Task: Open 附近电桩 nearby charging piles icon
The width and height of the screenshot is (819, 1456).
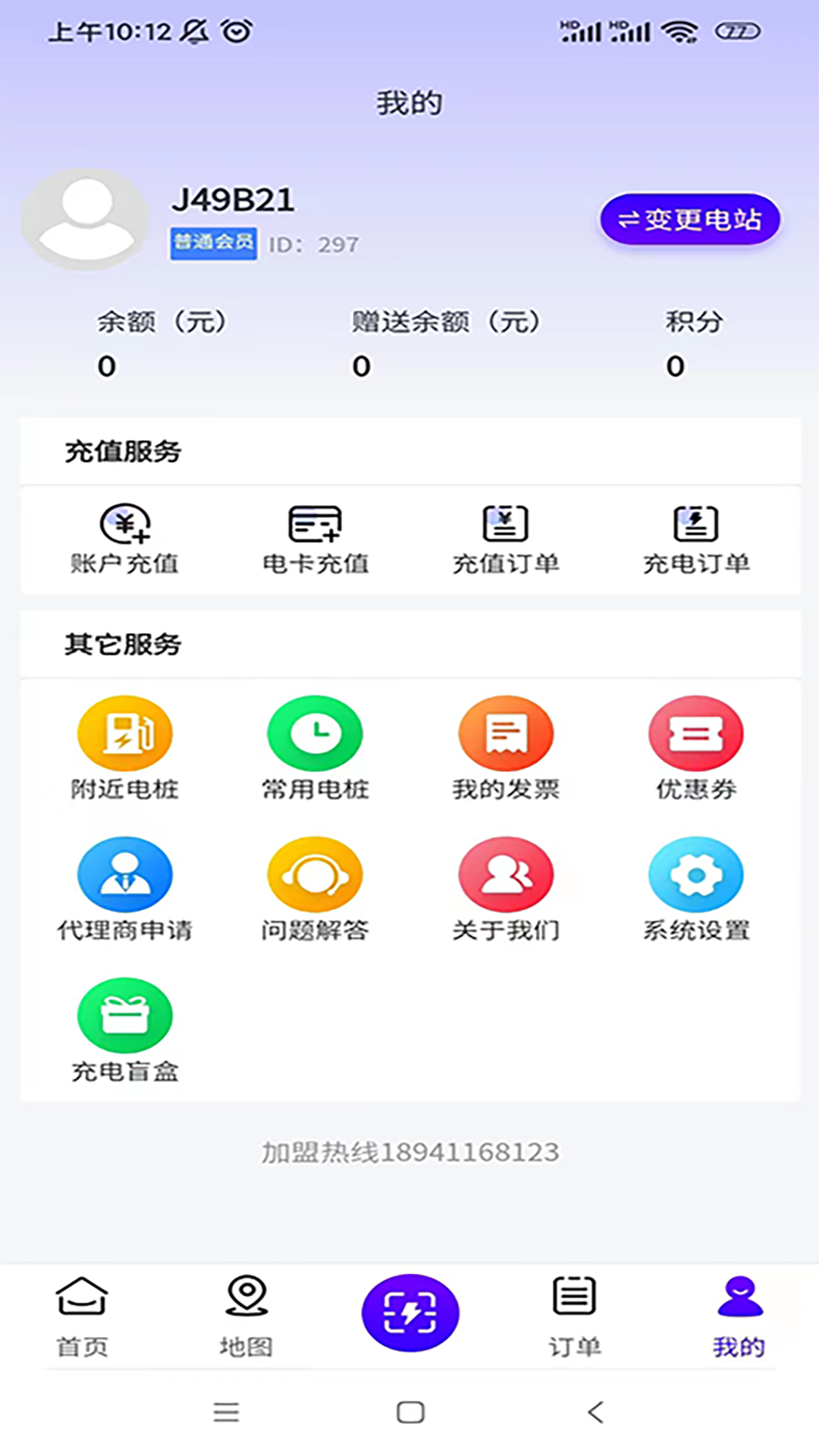Action: point(125,747)
